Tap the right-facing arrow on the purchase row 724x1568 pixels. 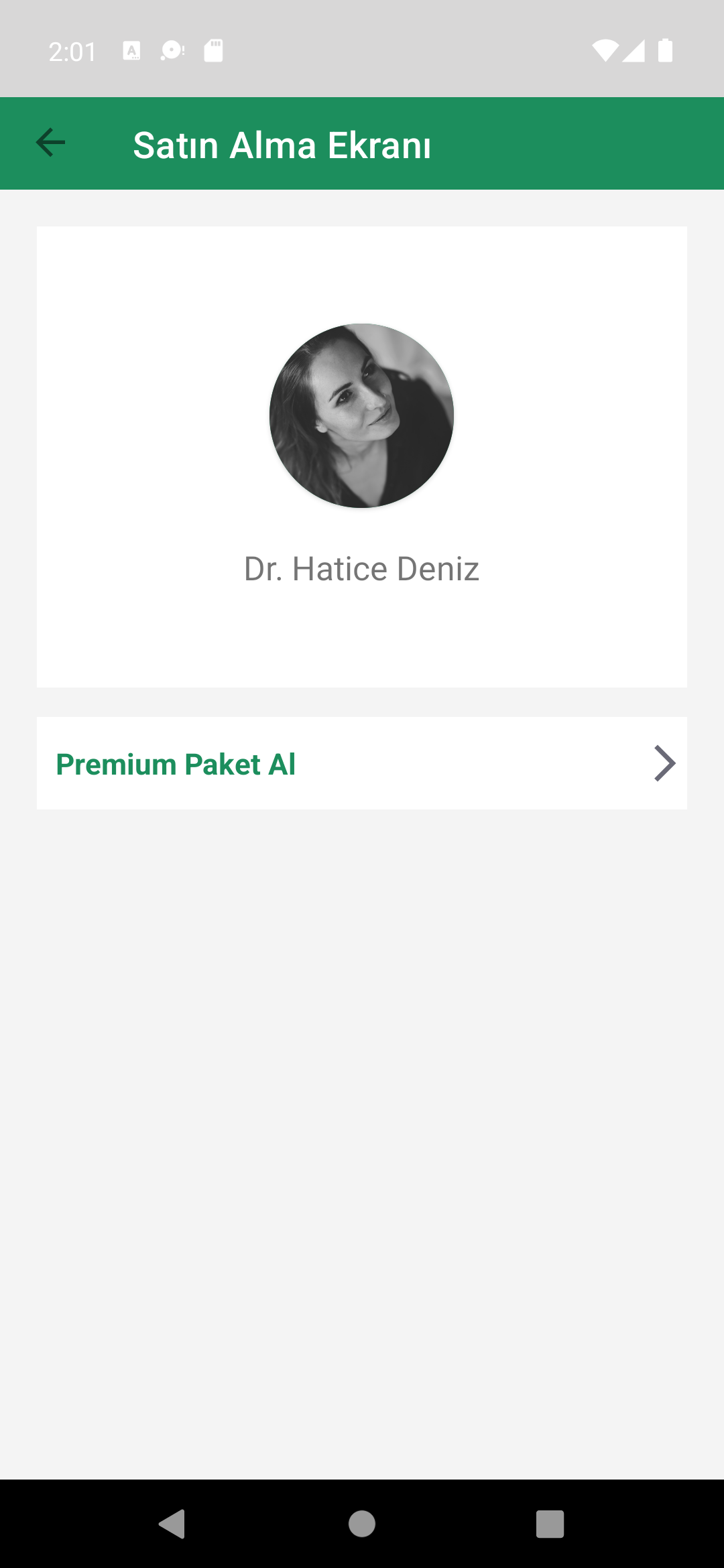click(664, 763)
